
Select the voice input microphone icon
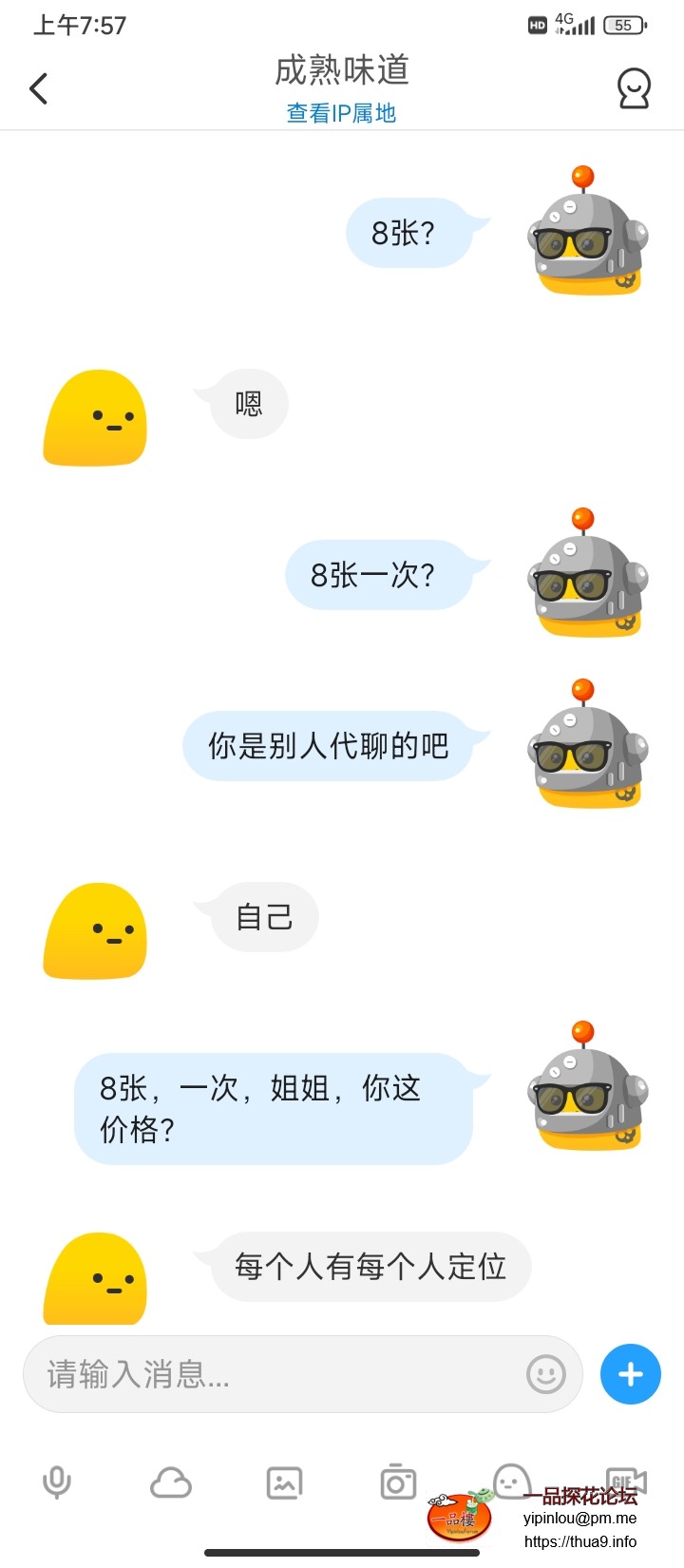pyautogui.click(x=57, y=1482)
